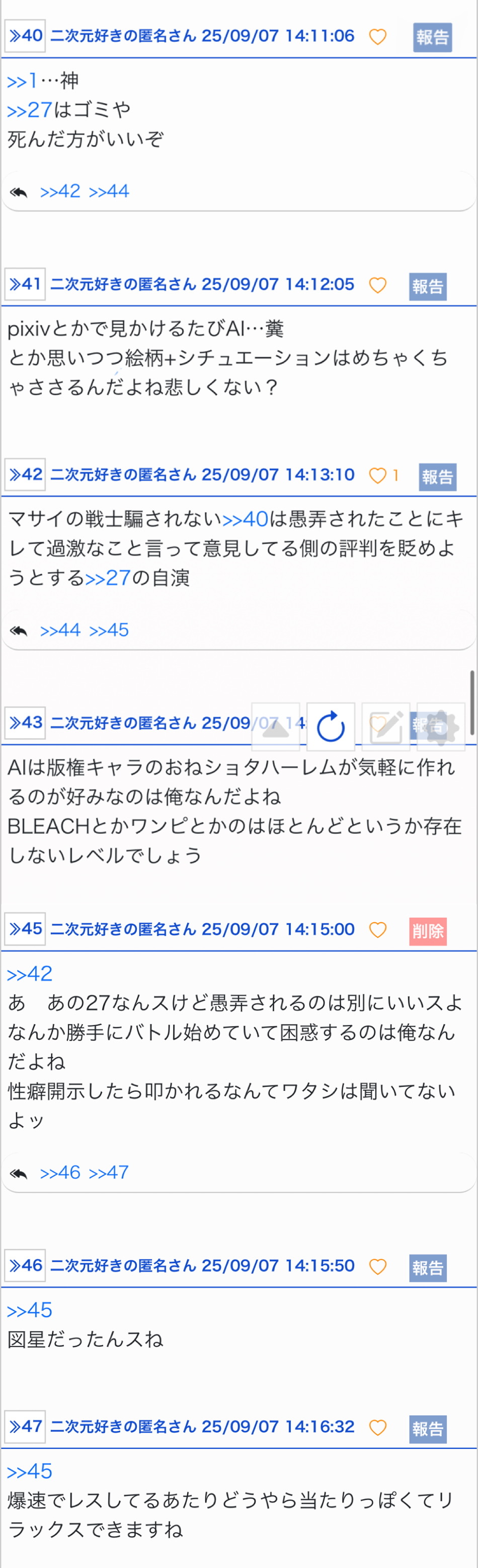
Task: Report post number 47
Action: coord(428,1429)
